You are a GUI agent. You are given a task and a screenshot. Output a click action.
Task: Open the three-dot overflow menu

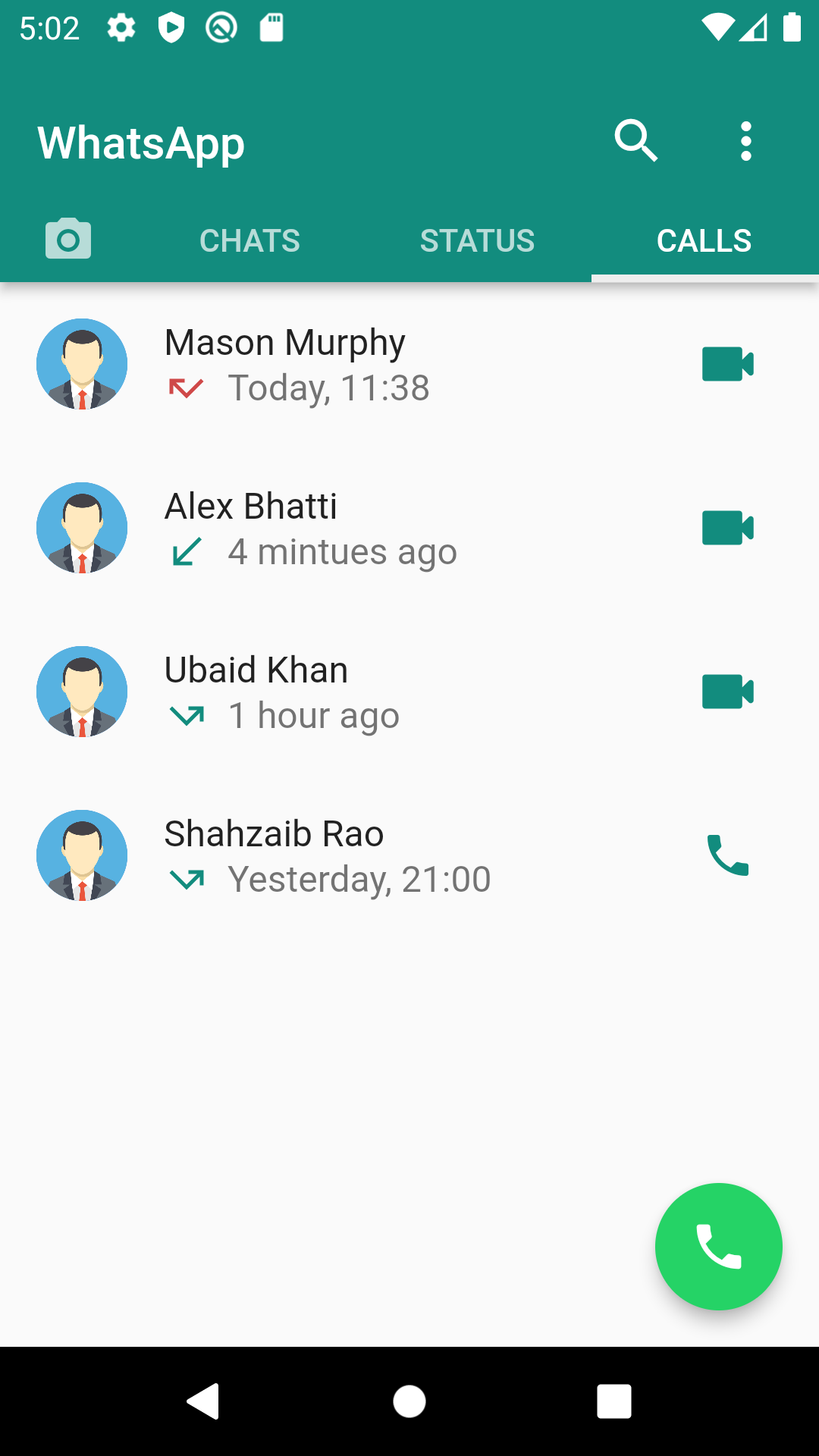tap(746, 141)
